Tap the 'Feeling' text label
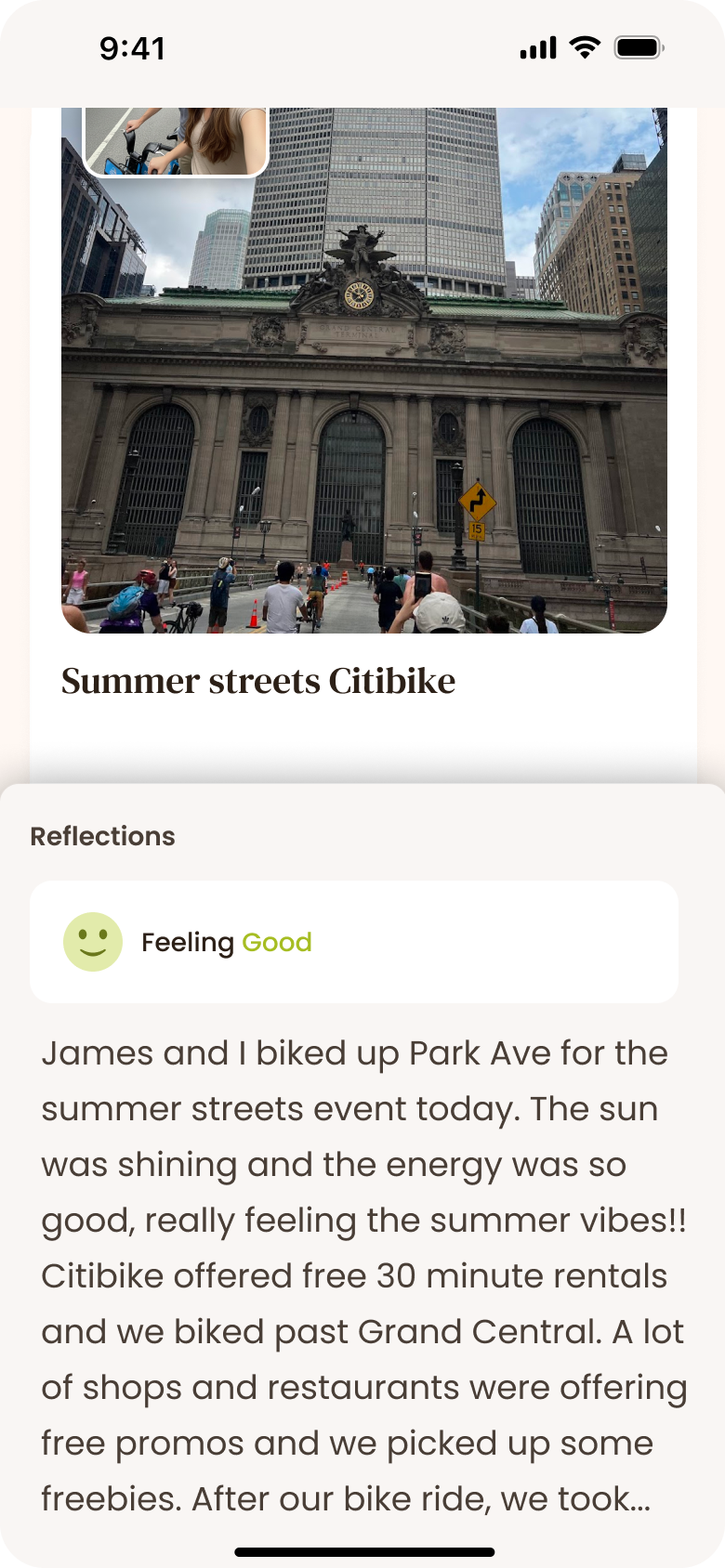The height and width of the screenshot is (1568, 725). tap(189, 942)
